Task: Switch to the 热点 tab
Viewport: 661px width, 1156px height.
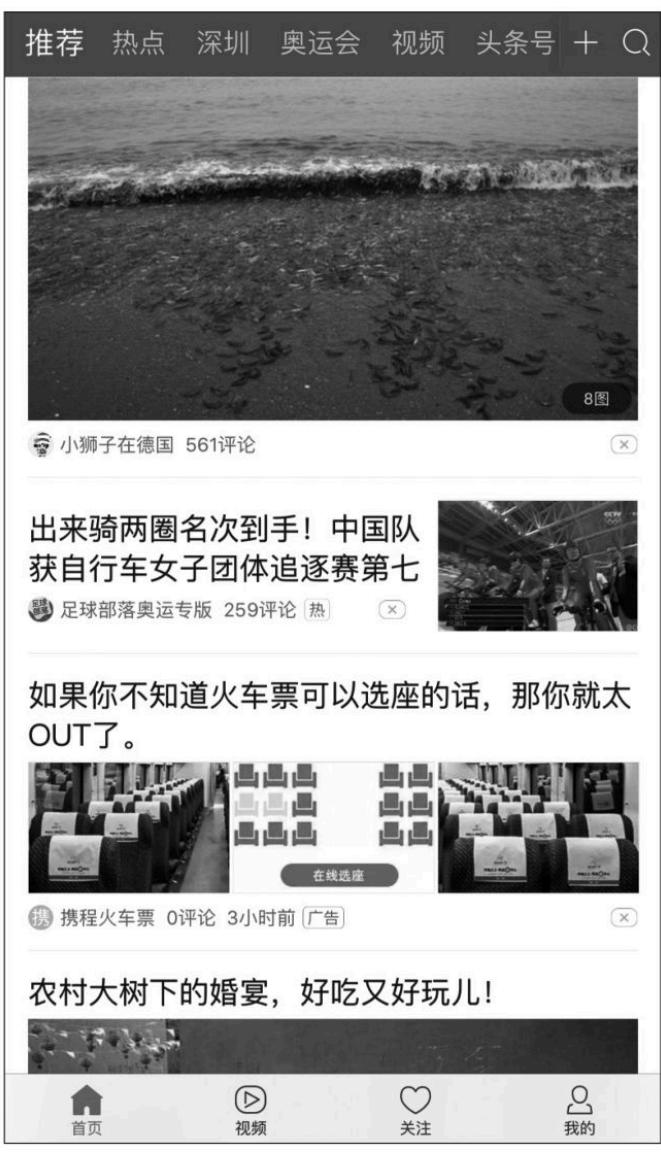Action: 139,43
